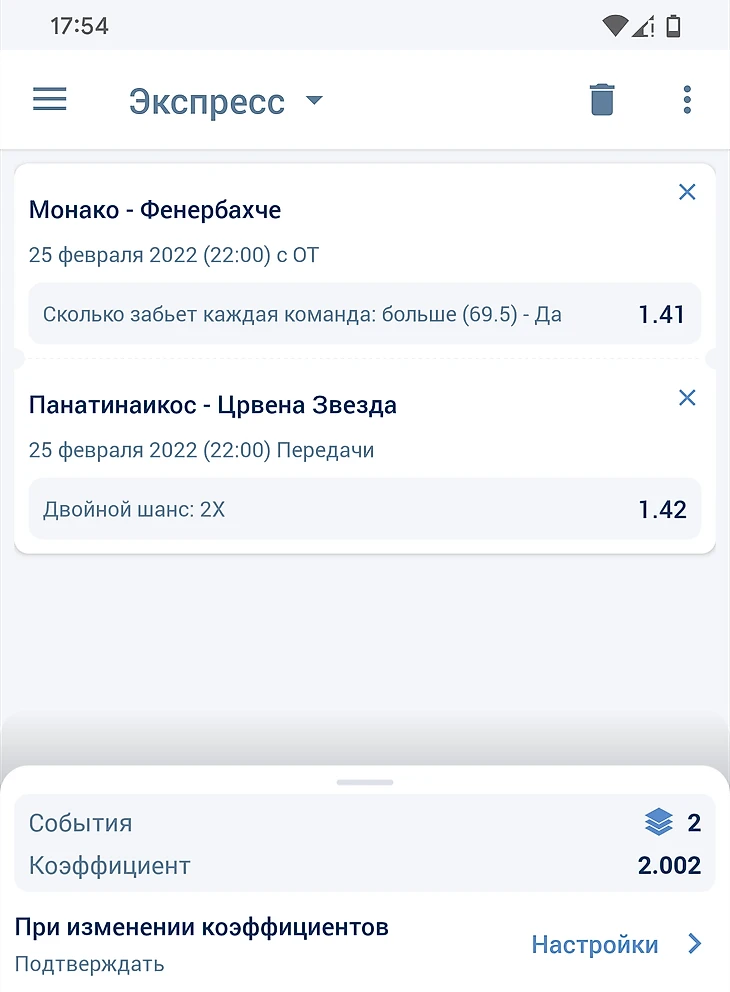
Task: Remove the Панатинаикос - Црвена Звезда bet
Action: pyautogui.click(x=687, y=398)
